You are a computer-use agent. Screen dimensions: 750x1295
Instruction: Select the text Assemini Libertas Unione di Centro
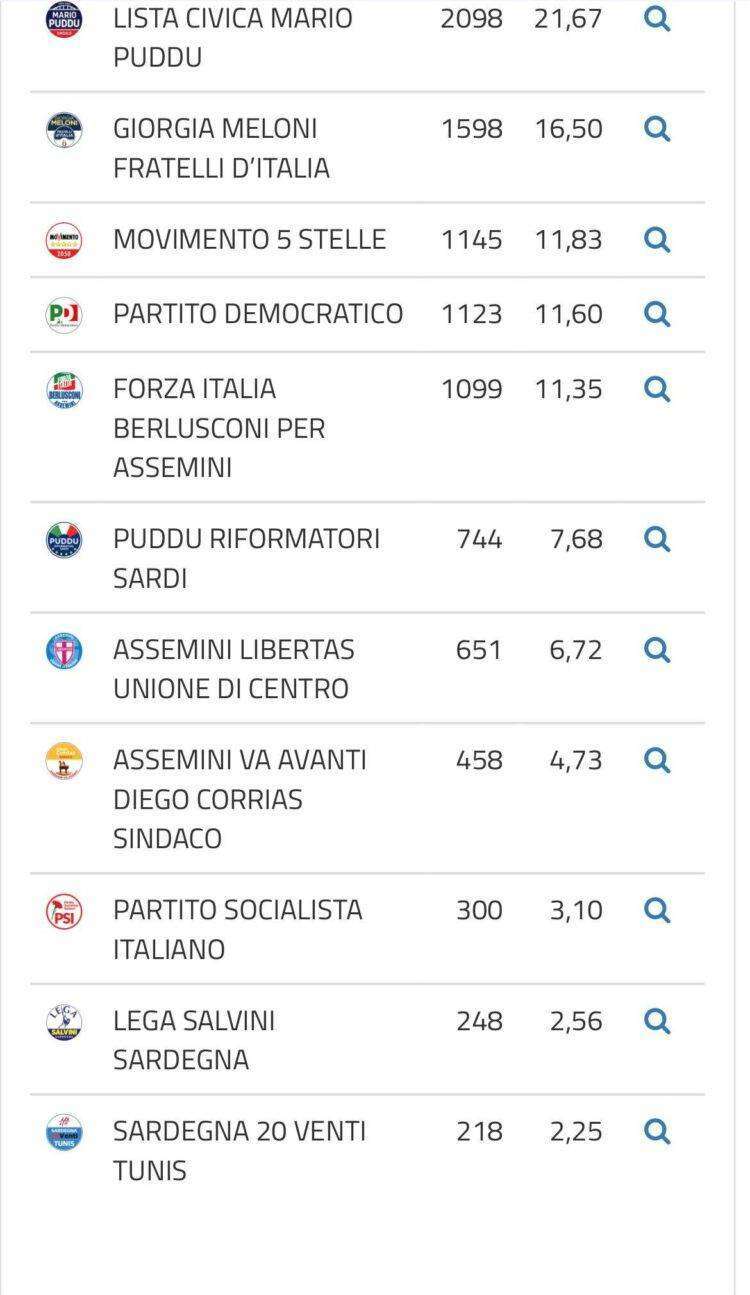pyautogui.click(x=235, y=668)
